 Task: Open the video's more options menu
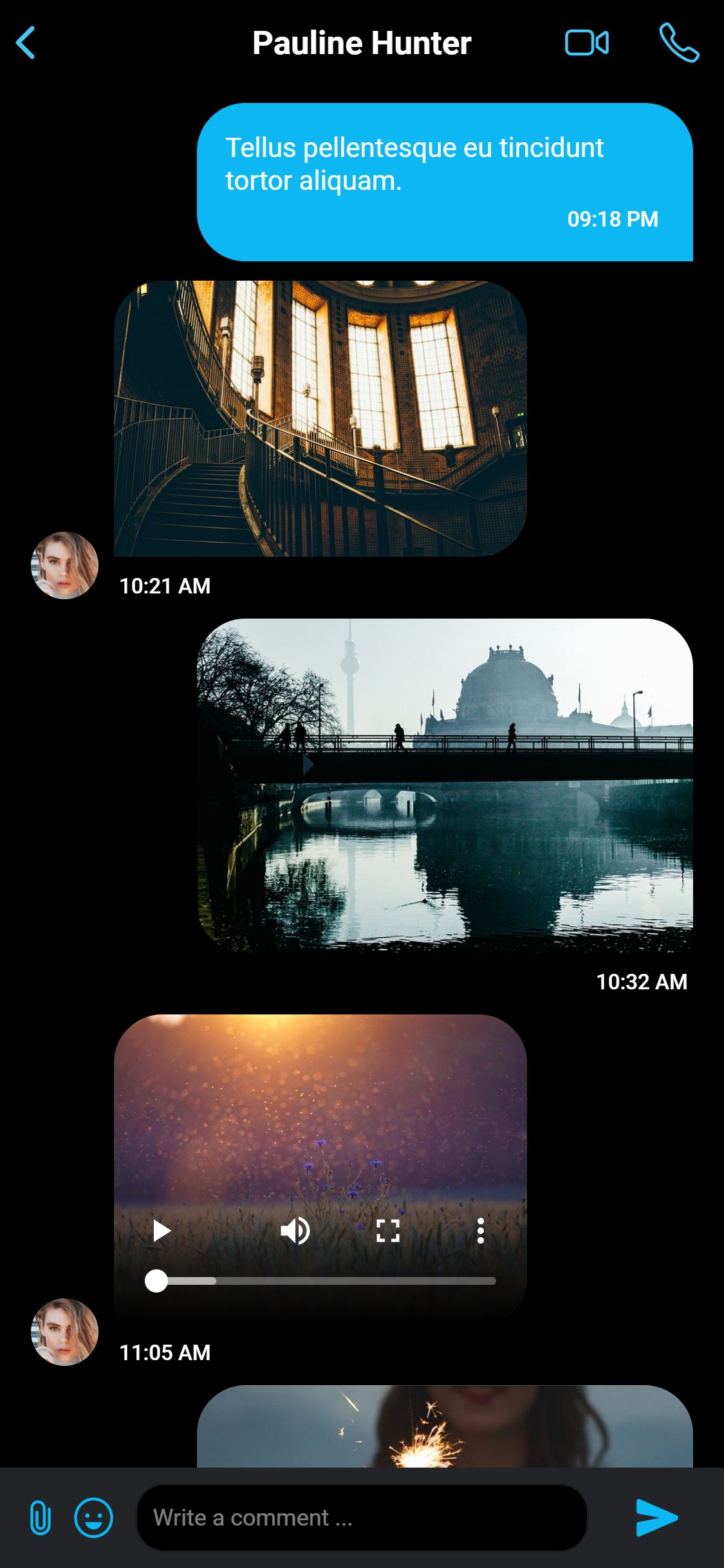(480, 1231)
